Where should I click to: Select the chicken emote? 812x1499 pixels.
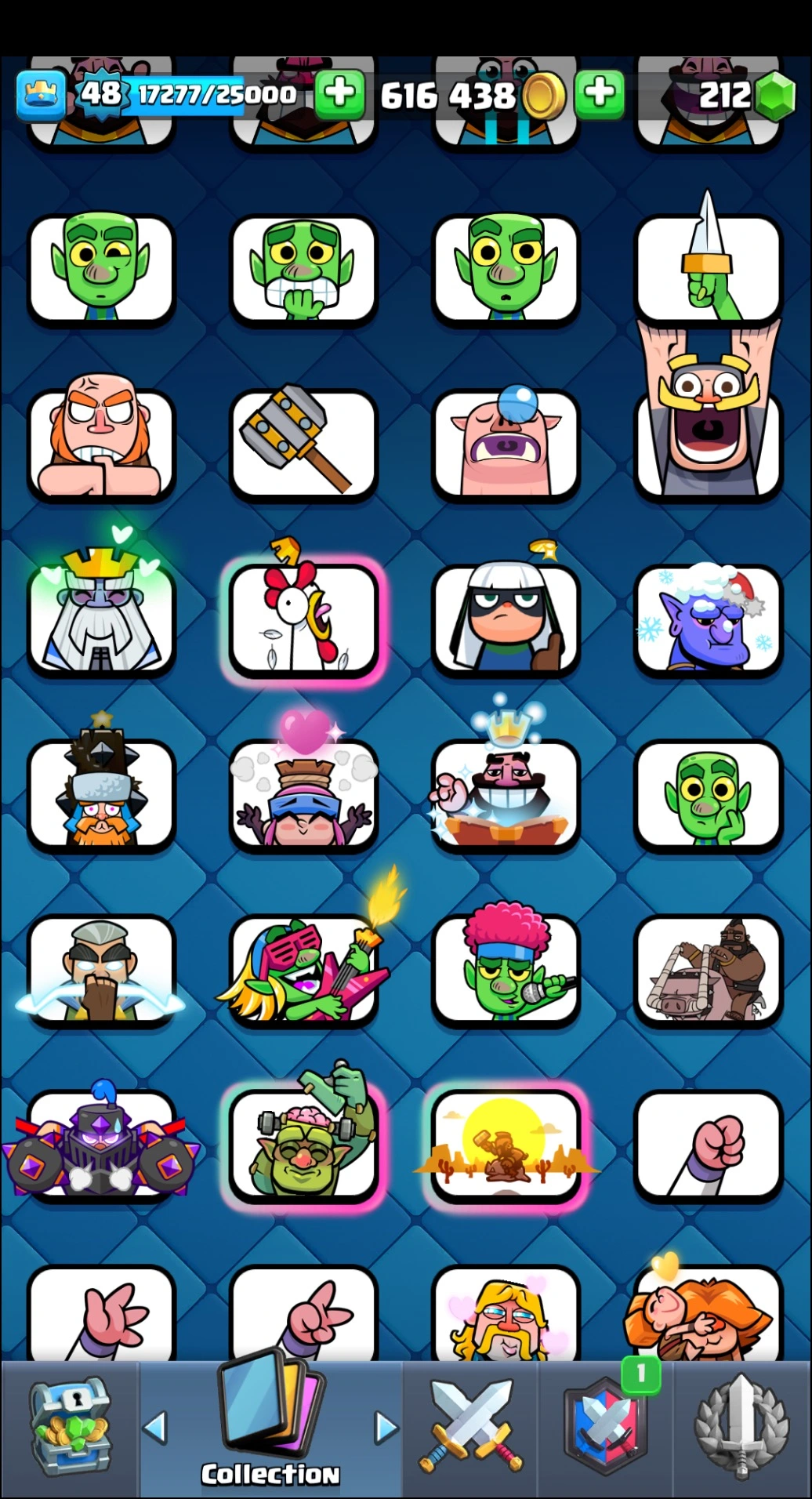pos(303,618)
